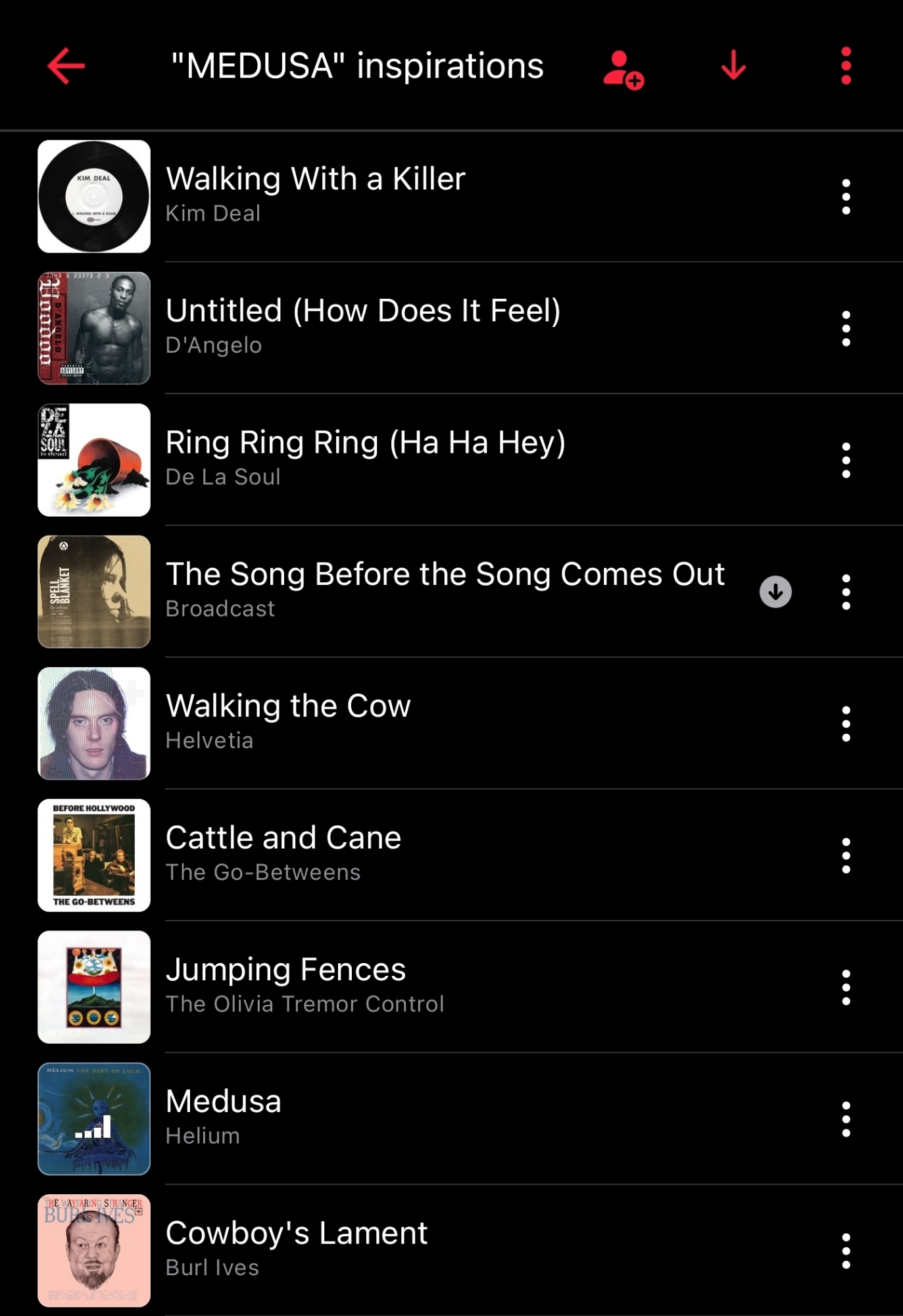
Task: Open options for Medusa by Helium
Action: coord(846,1119)
